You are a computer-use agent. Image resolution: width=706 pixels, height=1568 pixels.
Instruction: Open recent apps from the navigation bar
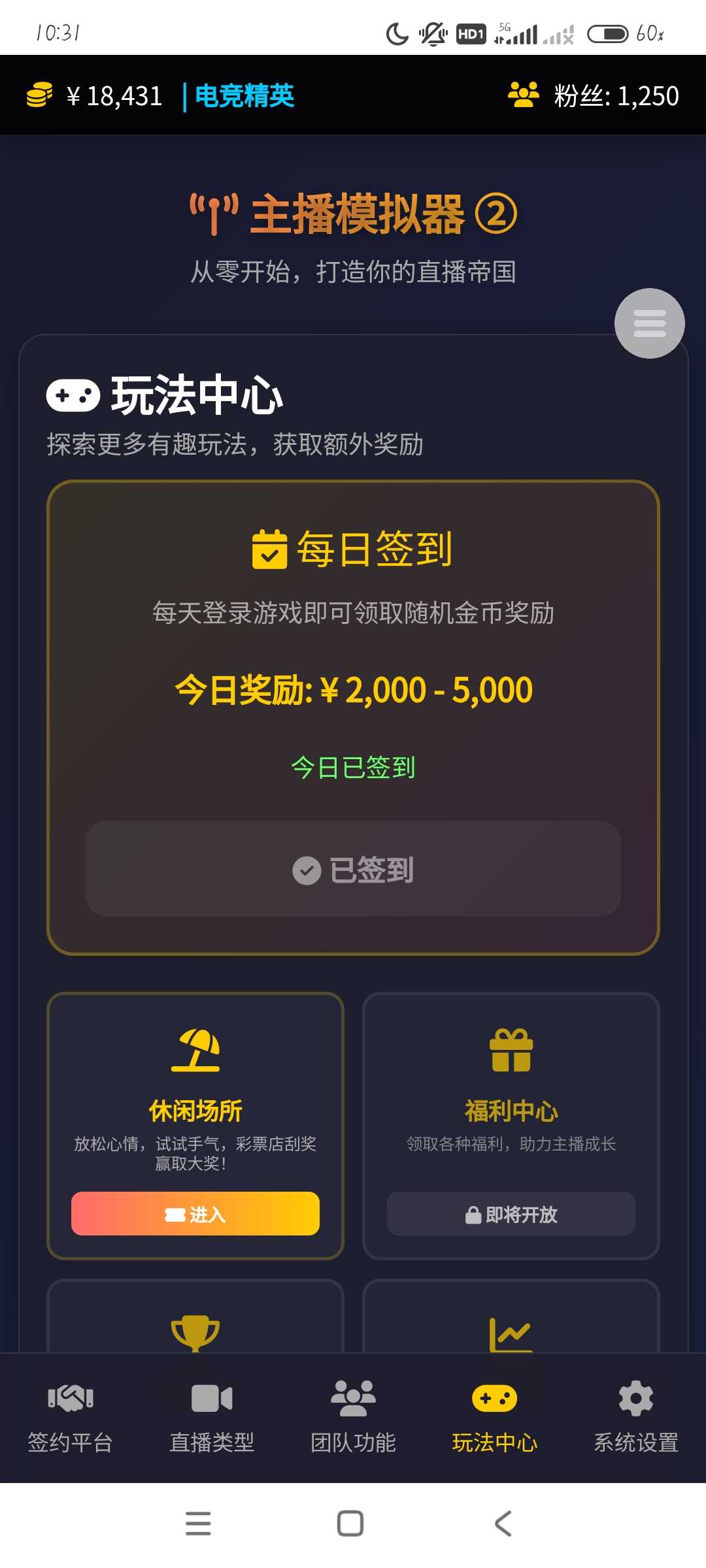coord(198,1524)
